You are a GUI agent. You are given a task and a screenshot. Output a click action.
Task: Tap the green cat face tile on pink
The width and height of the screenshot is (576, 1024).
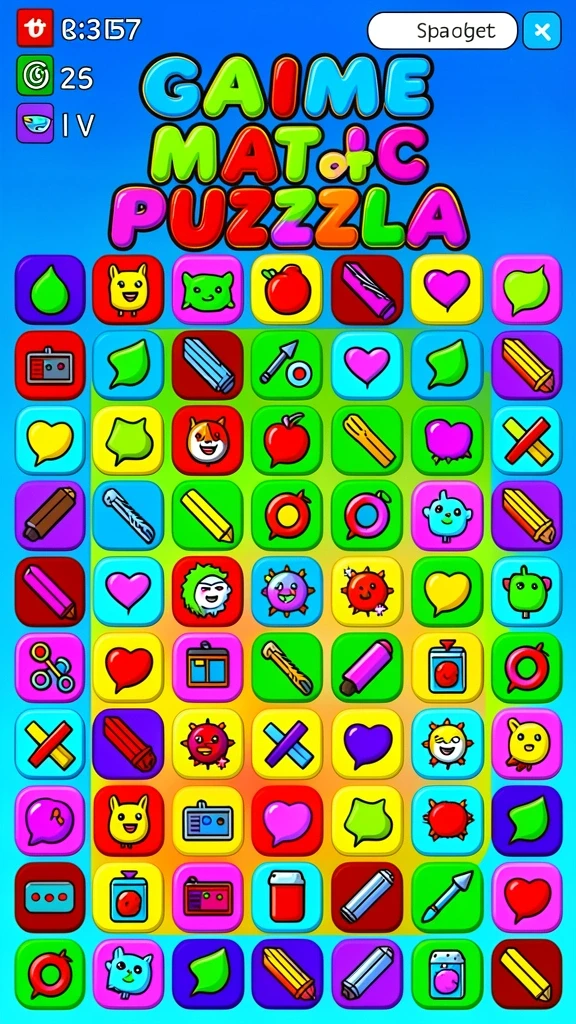(x=207, y=289)
